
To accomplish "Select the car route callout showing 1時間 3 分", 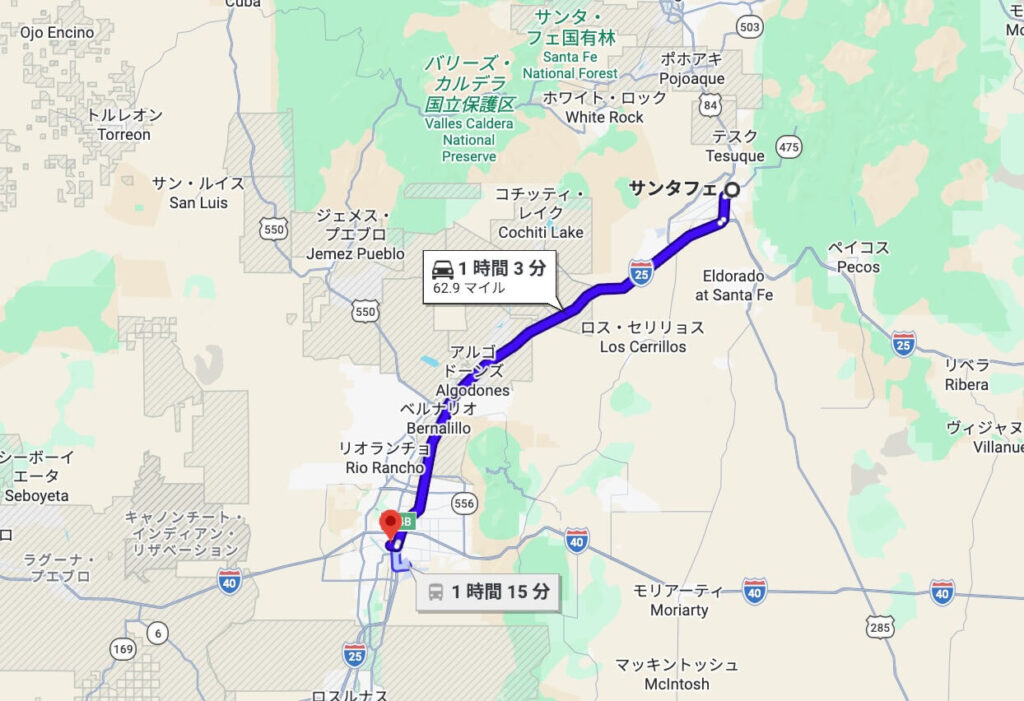I will [490, 277].
